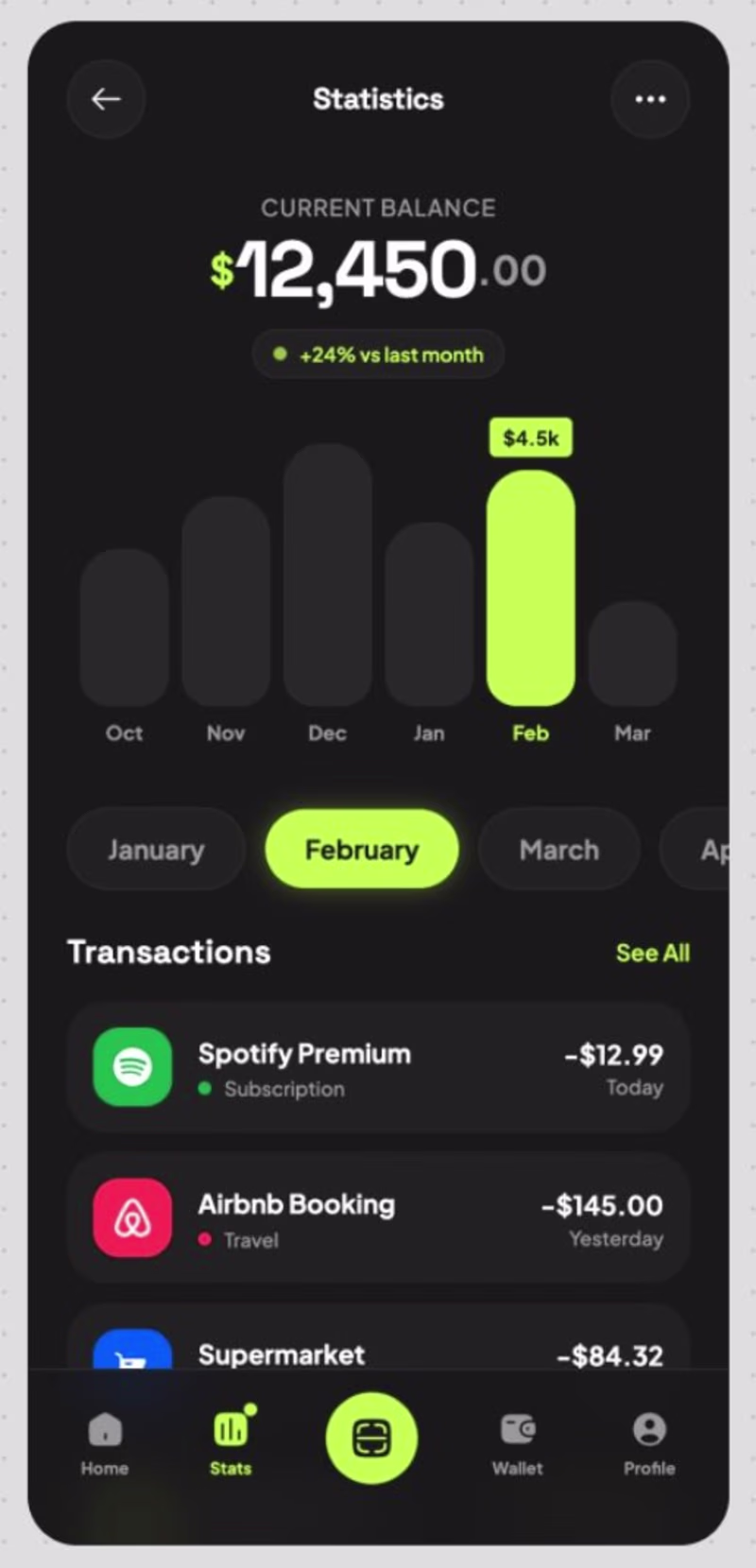
Task: Select the Dec bar in the chart
Action: coord(327,577)
